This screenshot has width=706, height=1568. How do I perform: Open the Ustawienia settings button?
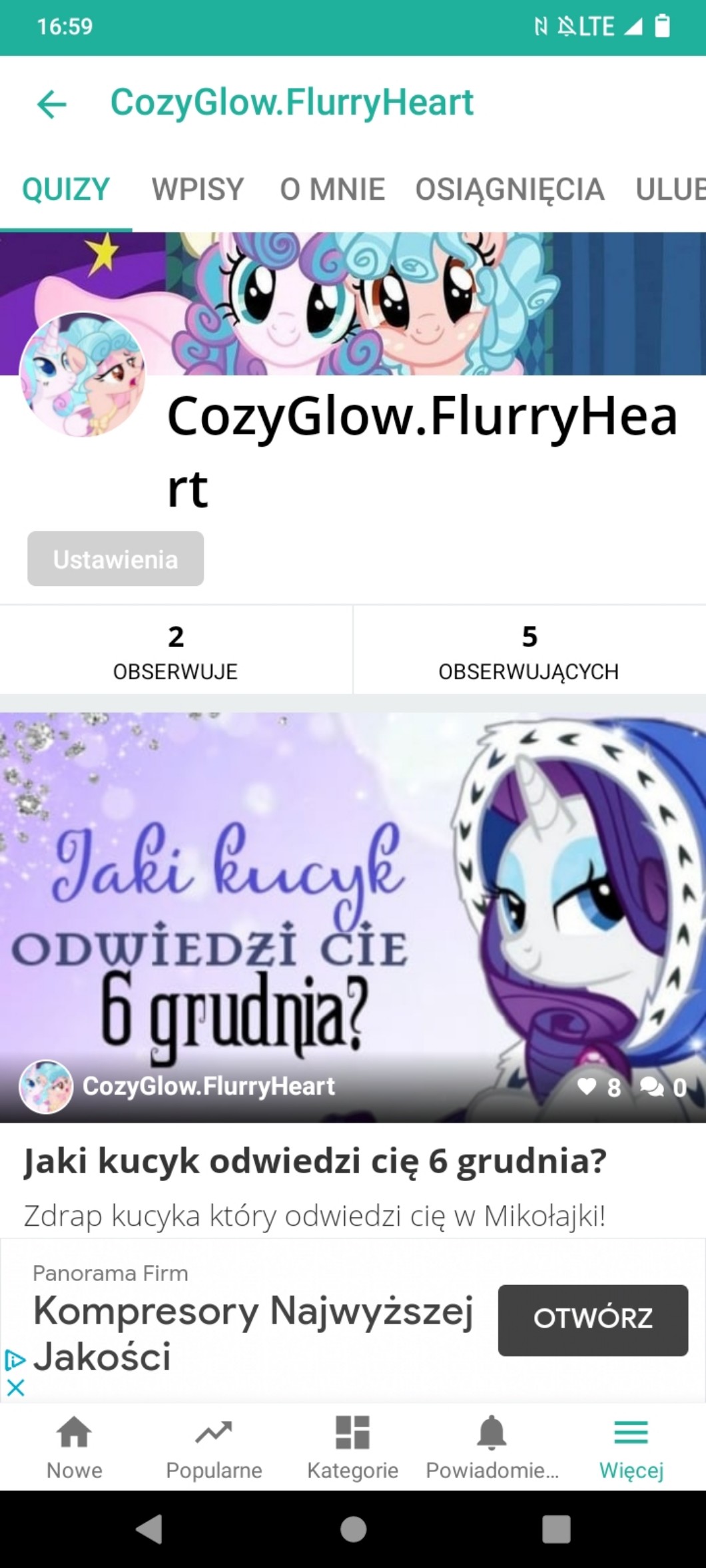pos(115,559)
